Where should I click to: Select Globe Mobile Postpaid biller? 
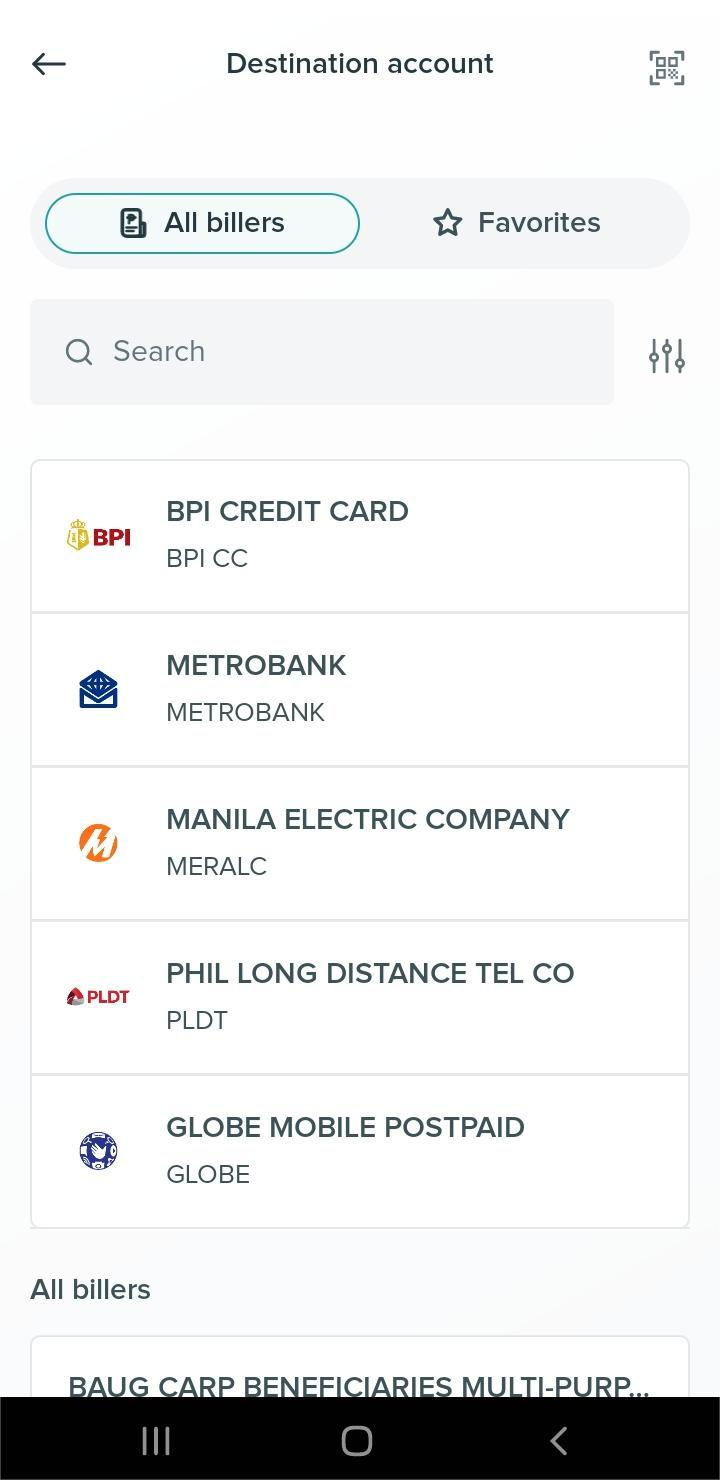[360, 1151]
